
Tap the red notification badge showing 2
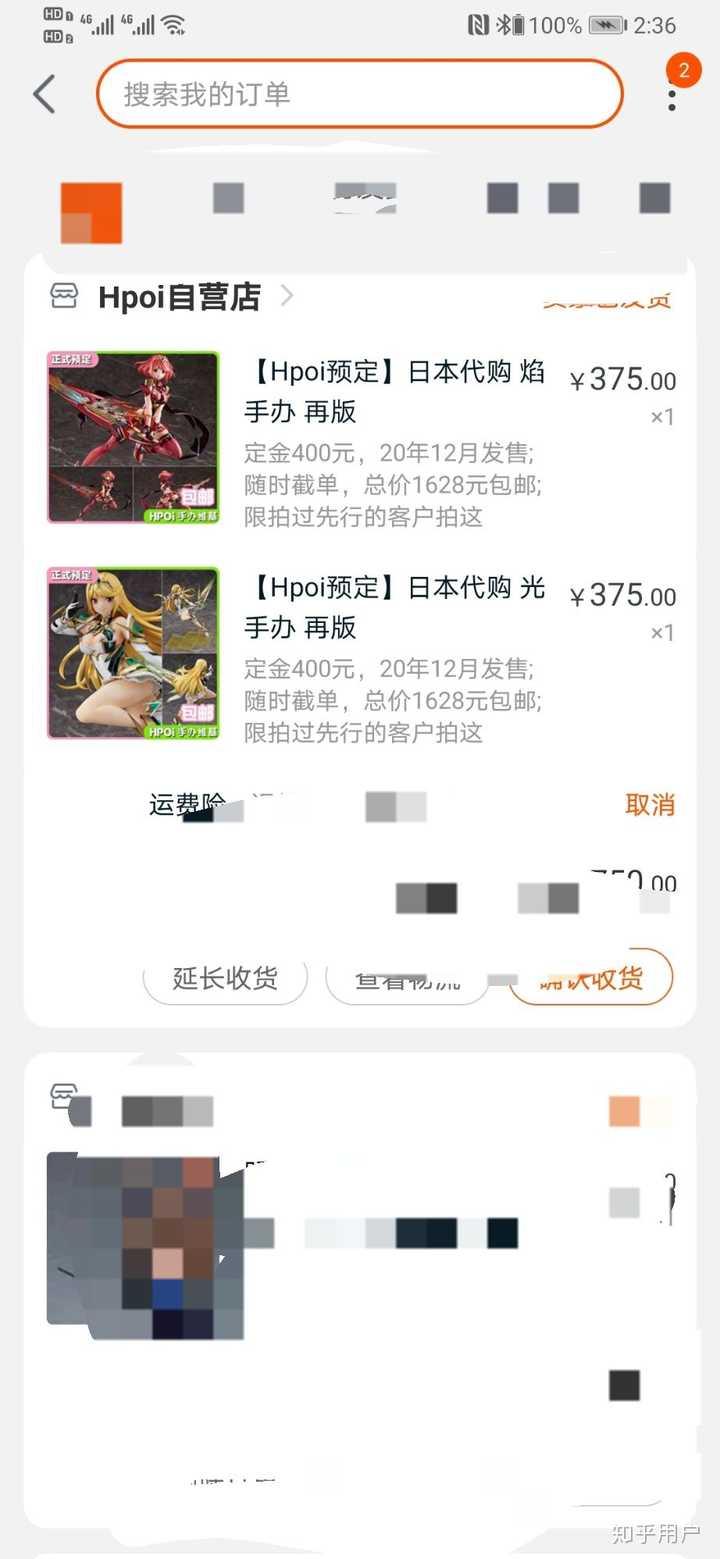point(684,70)
